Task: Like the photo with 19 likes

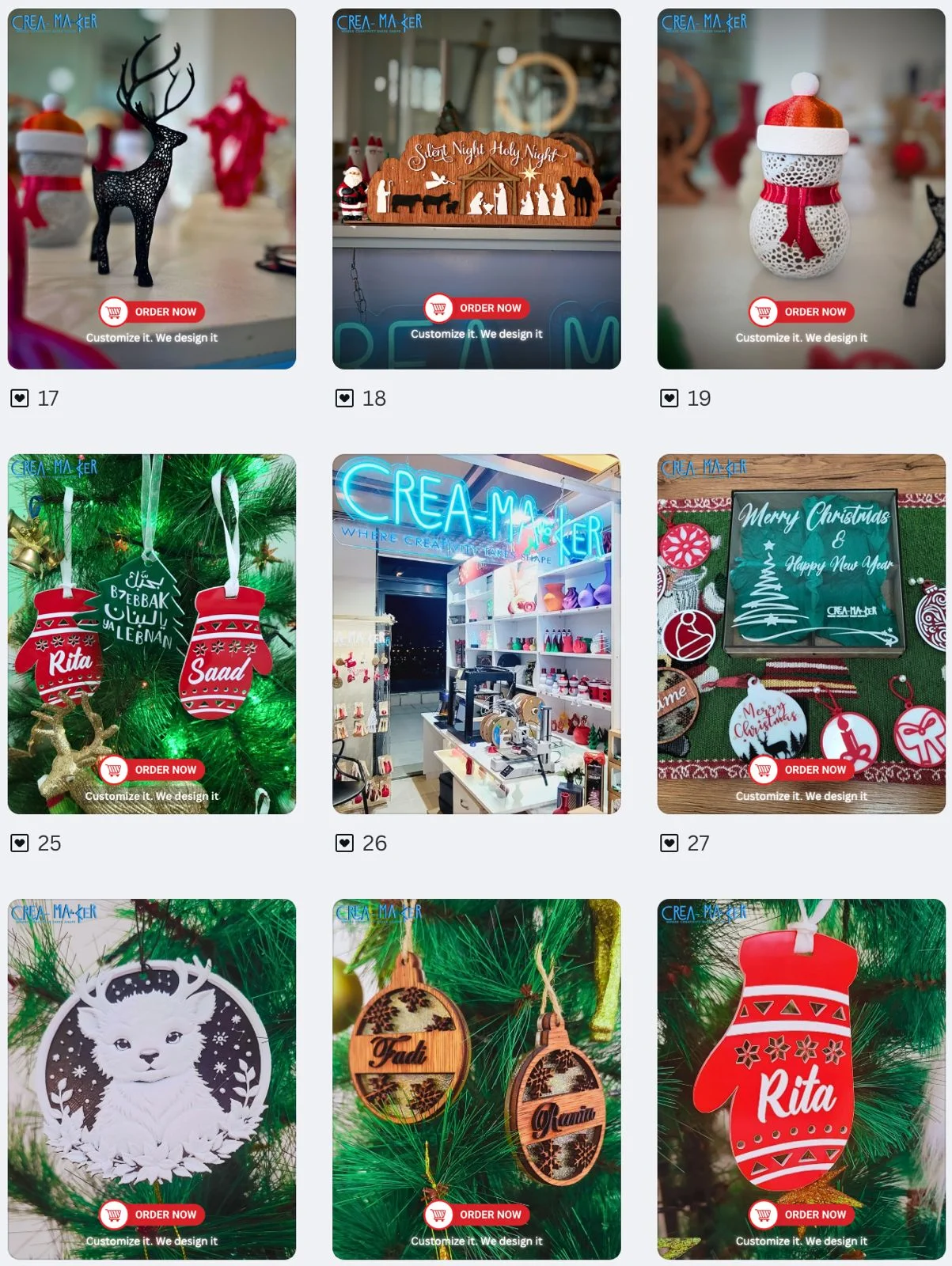Action: point(669,398)
